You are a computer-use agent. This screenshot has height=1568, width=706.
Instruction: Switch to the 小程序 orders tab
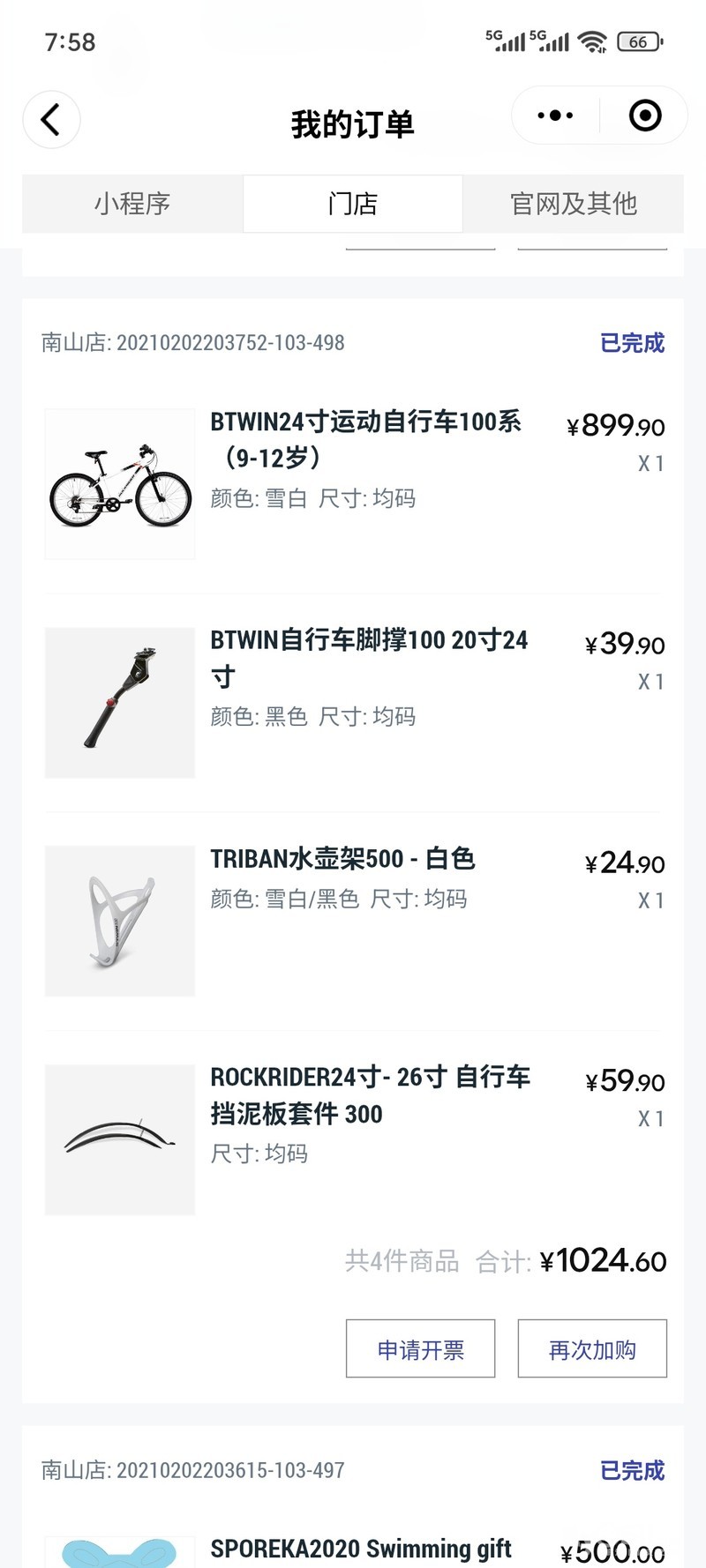click(132, 204)
